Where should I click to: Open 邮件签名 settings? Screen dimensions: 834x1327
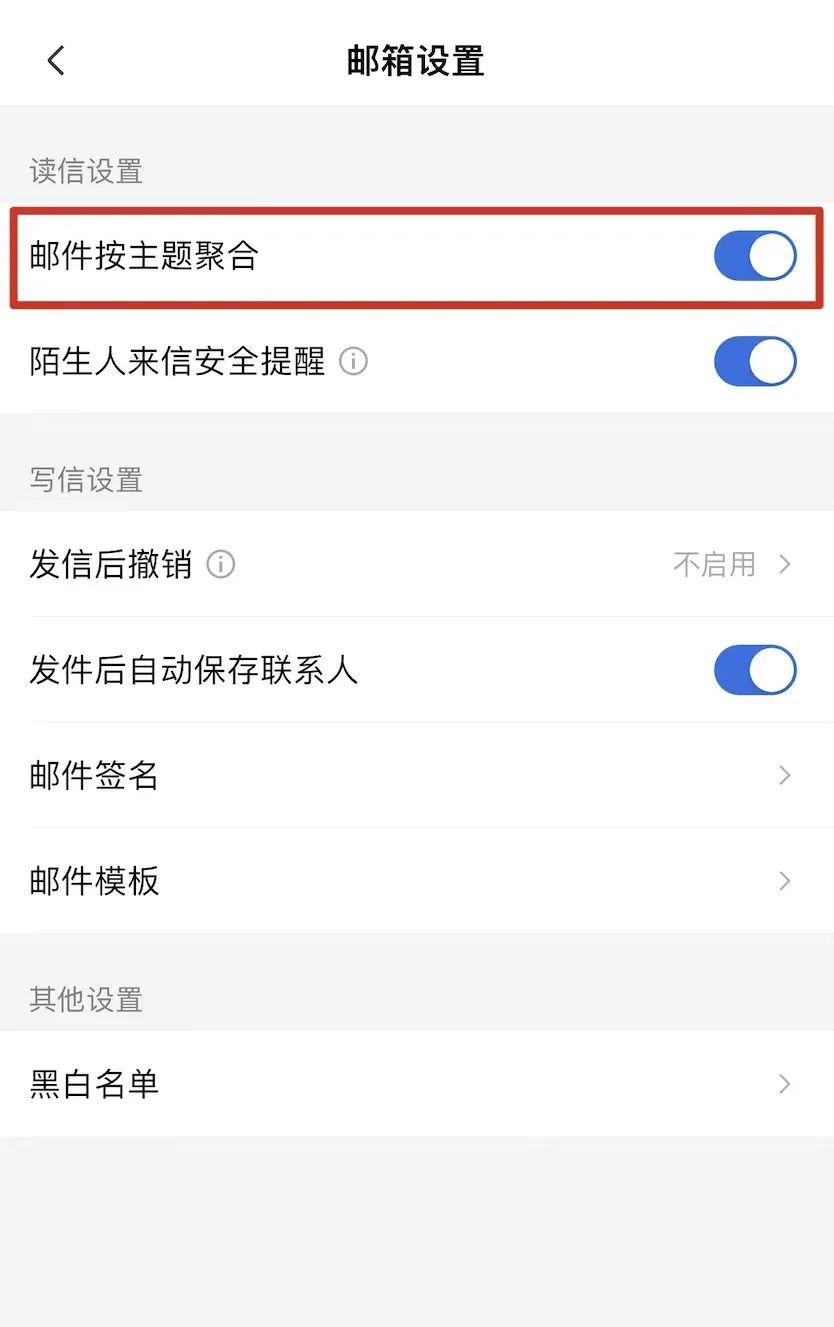pos(416,775)
